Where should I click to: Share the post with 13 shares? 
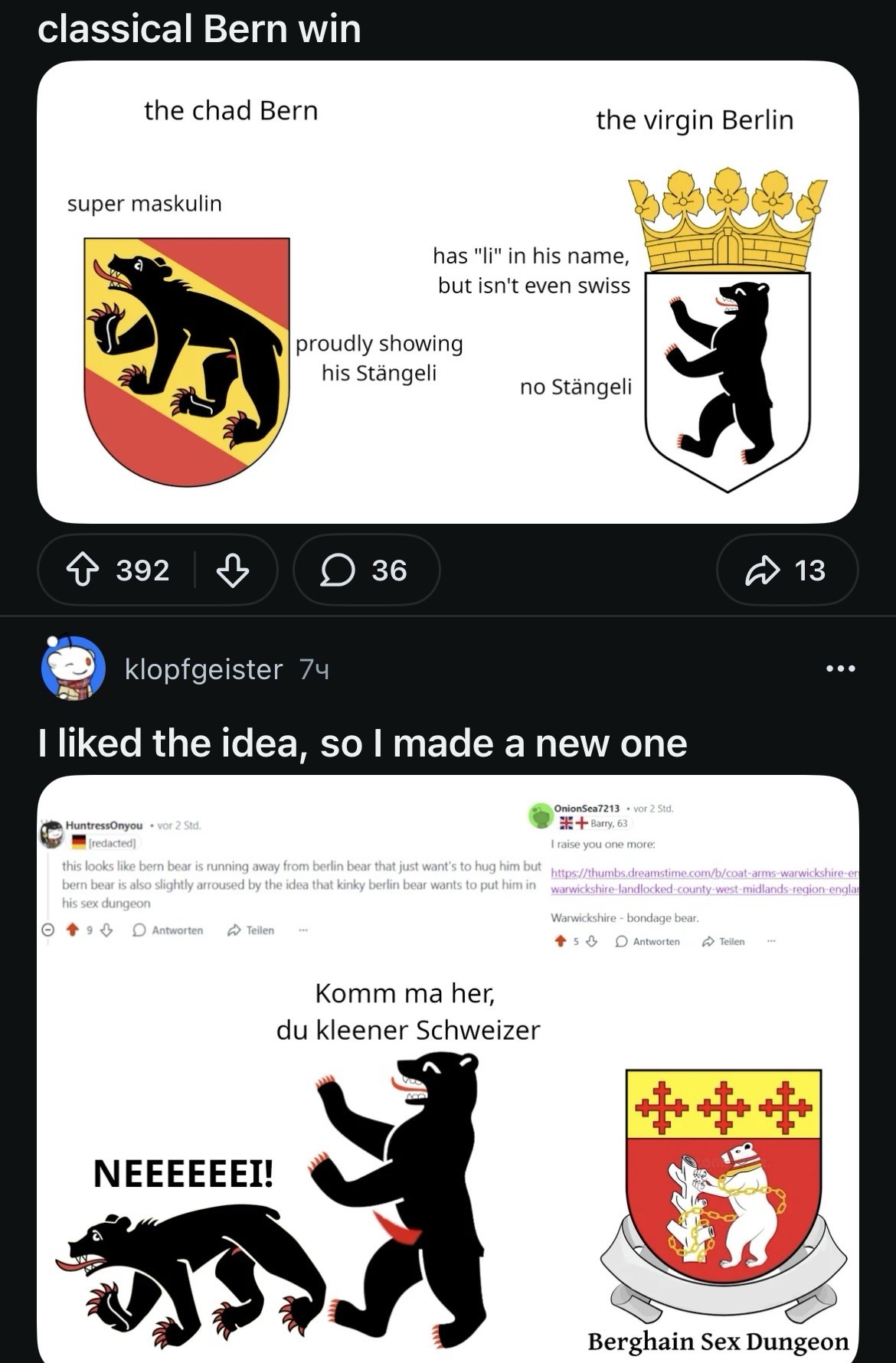tap(786, 570)
